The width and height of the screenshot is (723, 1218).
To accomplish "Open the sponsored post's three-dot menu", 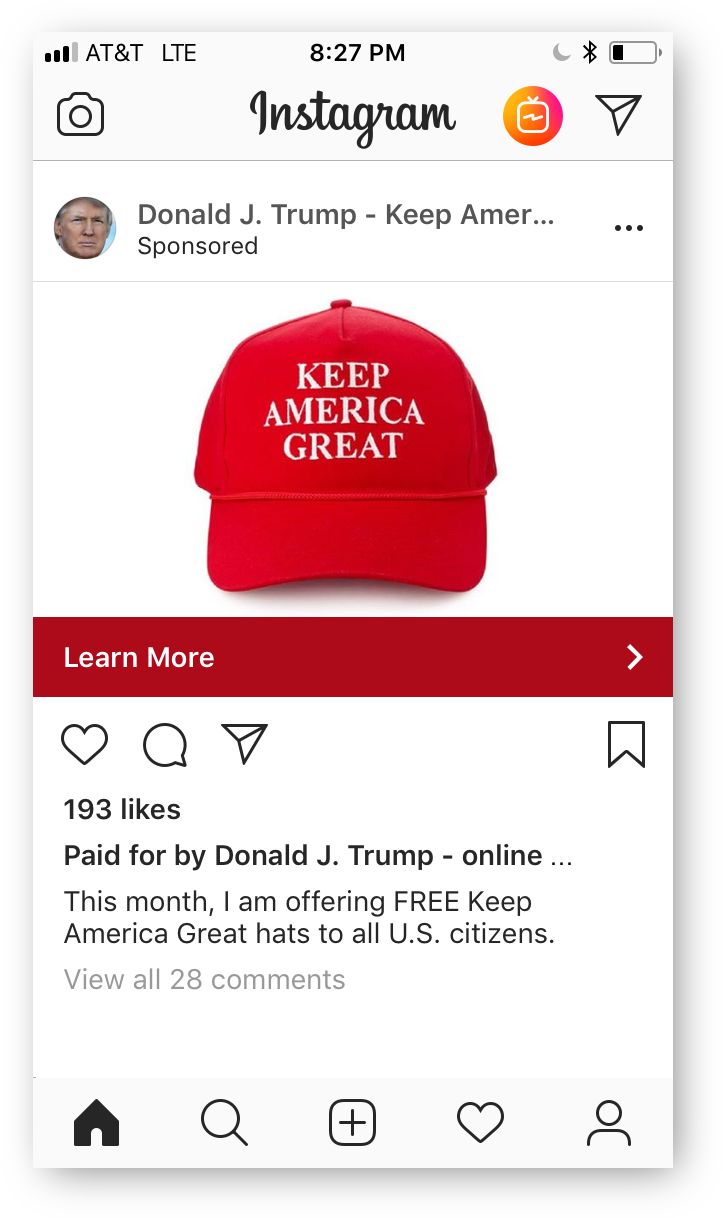I will (629, 228).
